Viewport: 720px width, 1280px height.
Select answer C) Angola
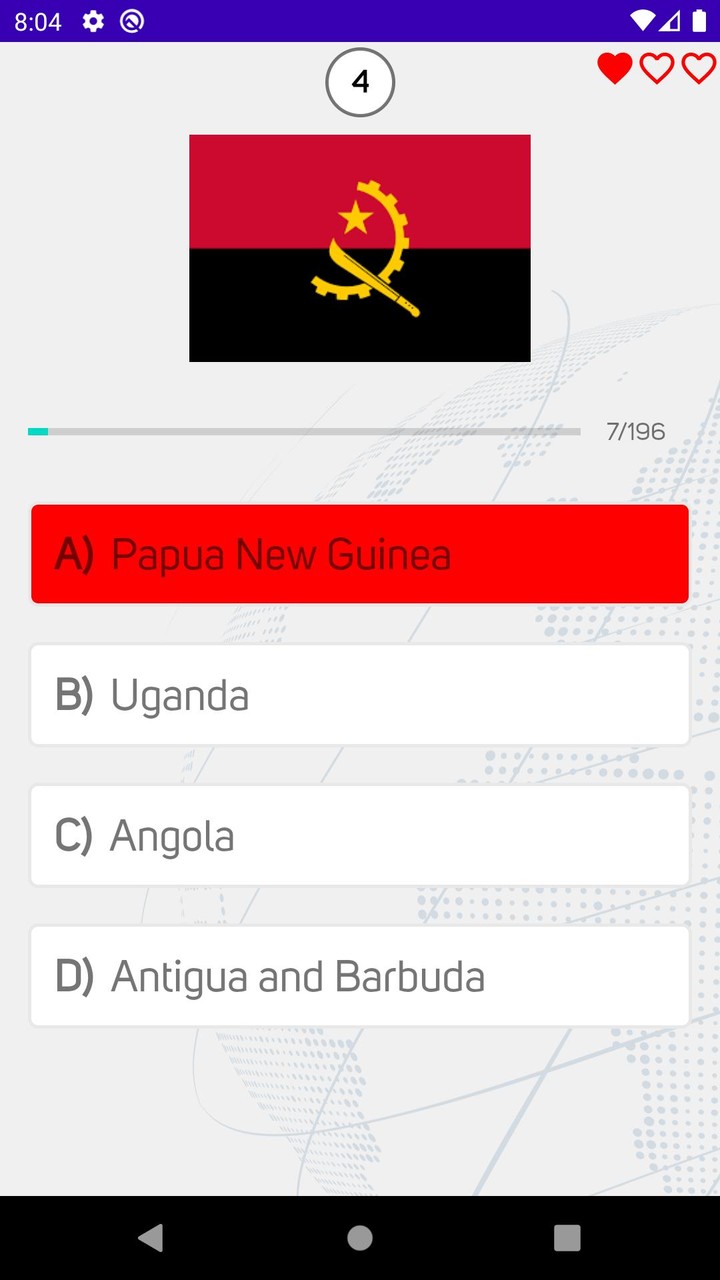pos(360,835)
